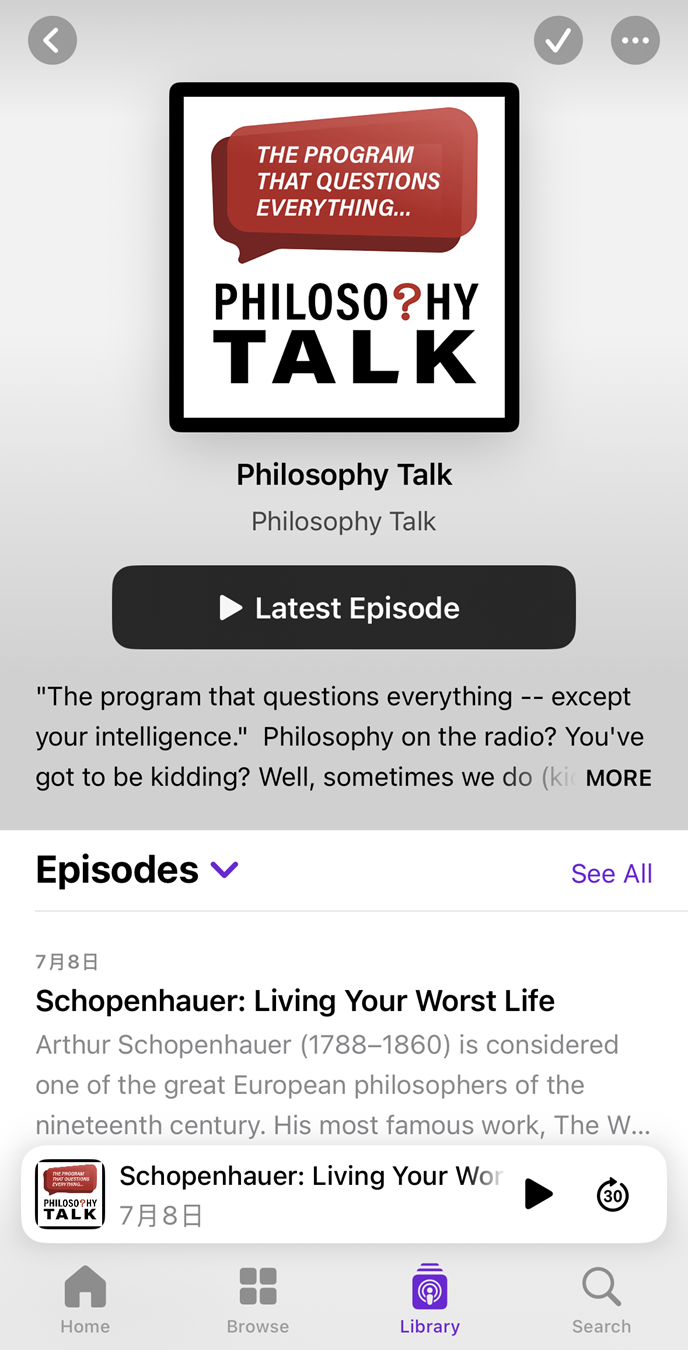This screenshot has width=688, height=1350.
Task: Expand the mini player artwork
Action: (x=70, y=1194)
